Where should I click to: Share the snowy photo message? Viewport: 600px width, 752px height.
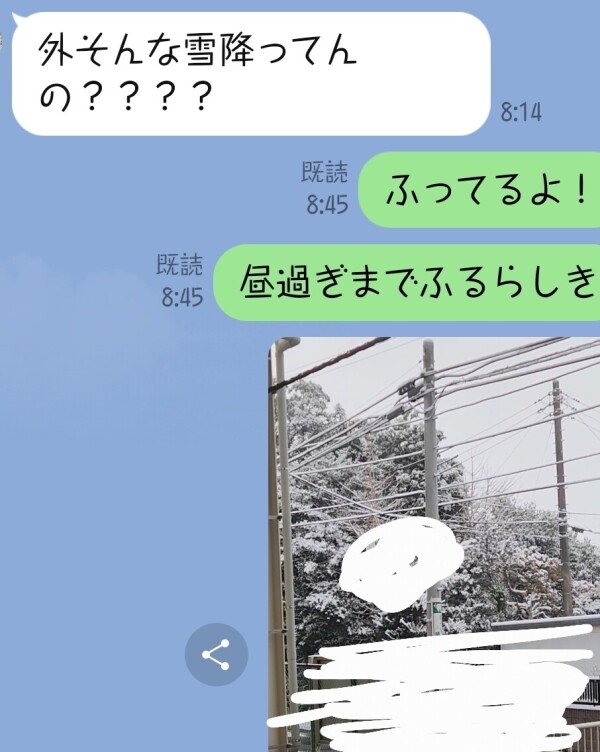point(216,656)
